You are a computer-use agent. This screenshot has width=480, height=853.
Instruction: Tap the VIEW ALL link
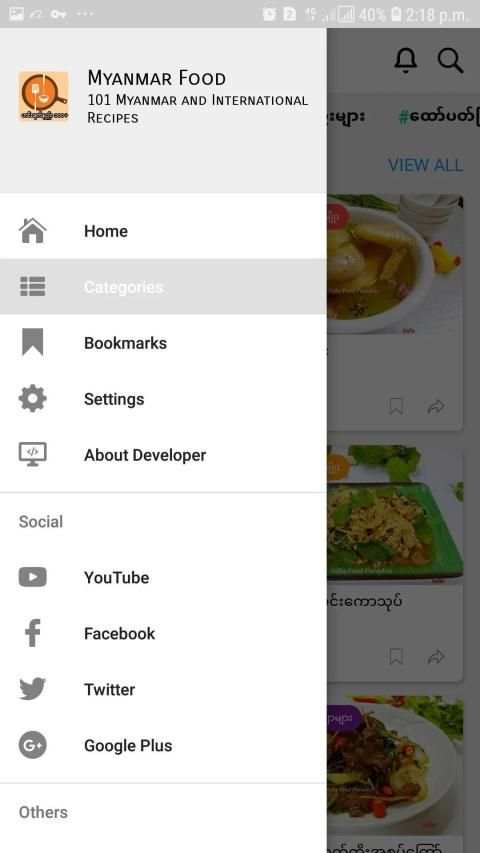coord(425,165)
